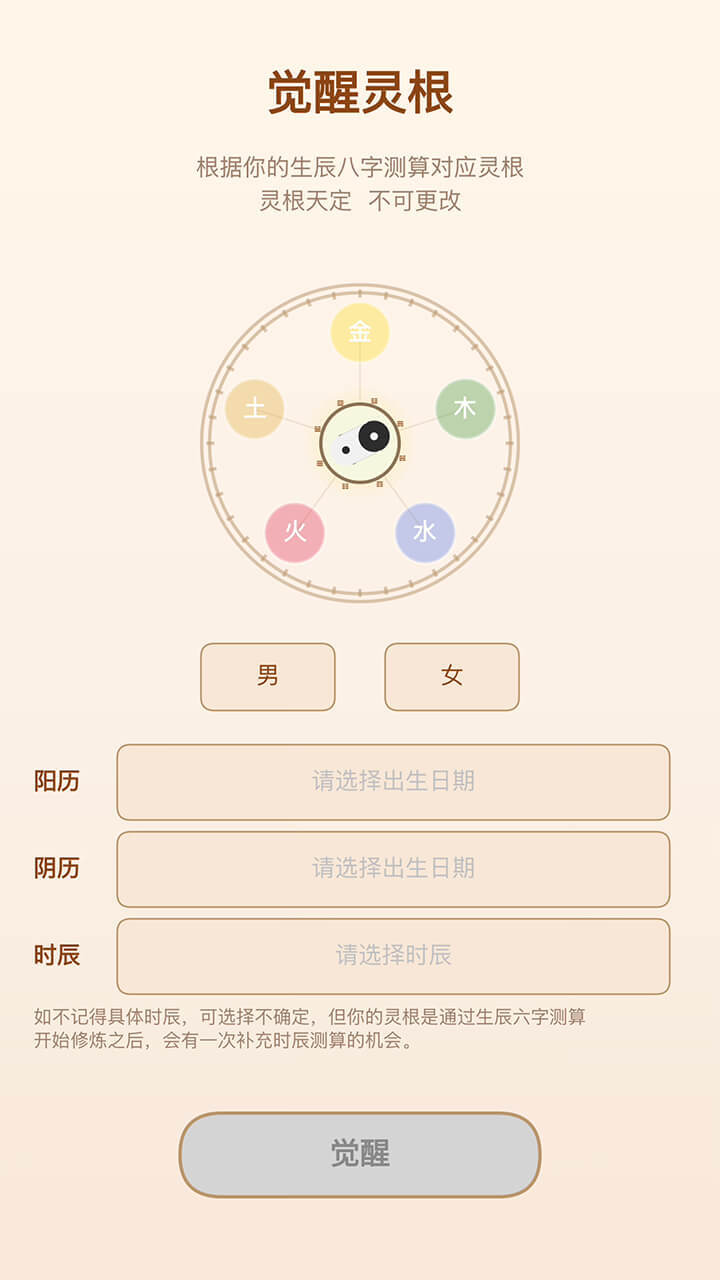720x1280 pixels.
Task: Open the 阴历 lunar date picker
Action: pyautogui.click(x=393, y=870)
